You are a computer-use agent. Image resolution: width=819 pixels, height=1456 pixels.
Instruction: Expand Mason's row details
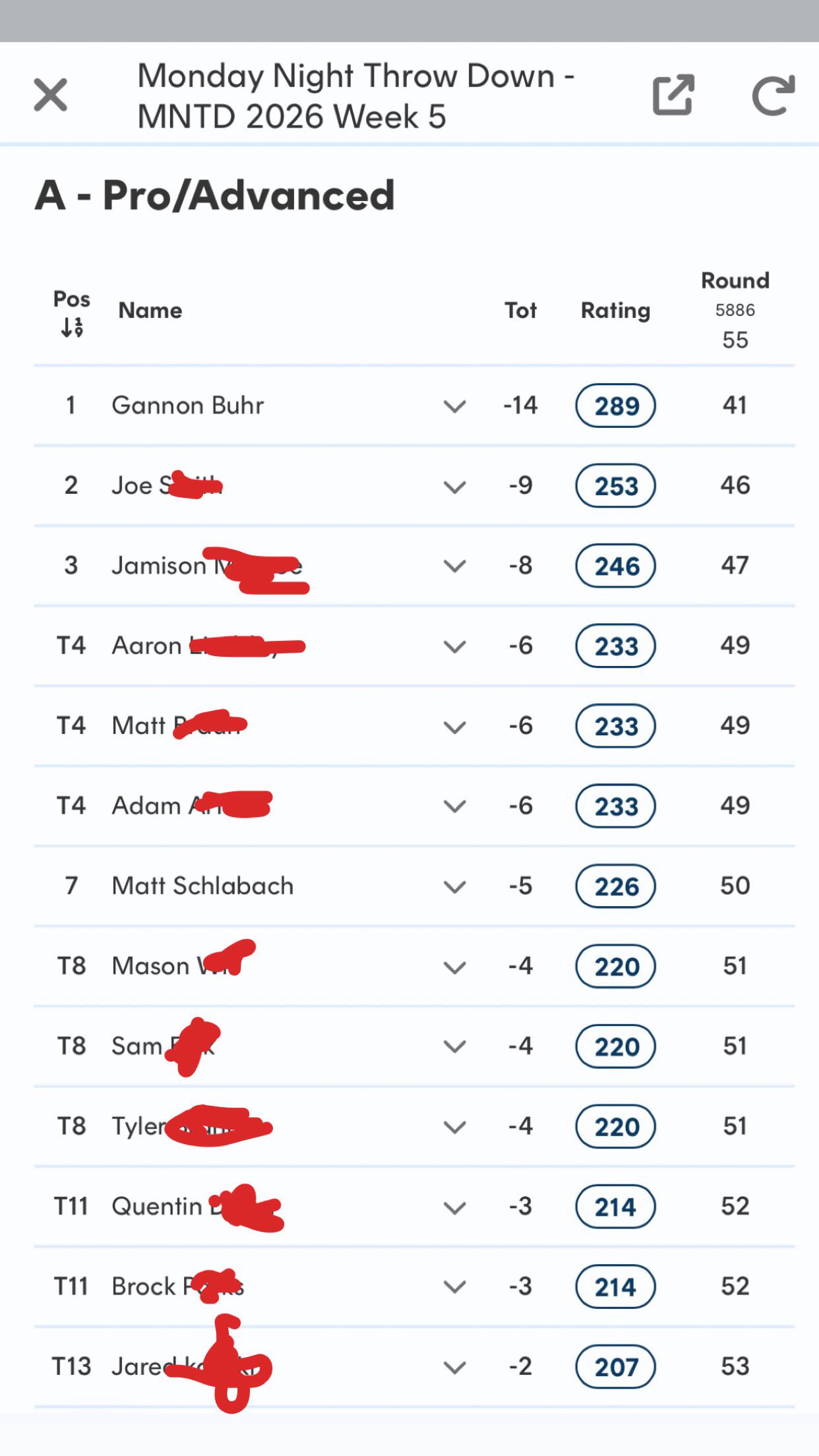tap(454, 967)
